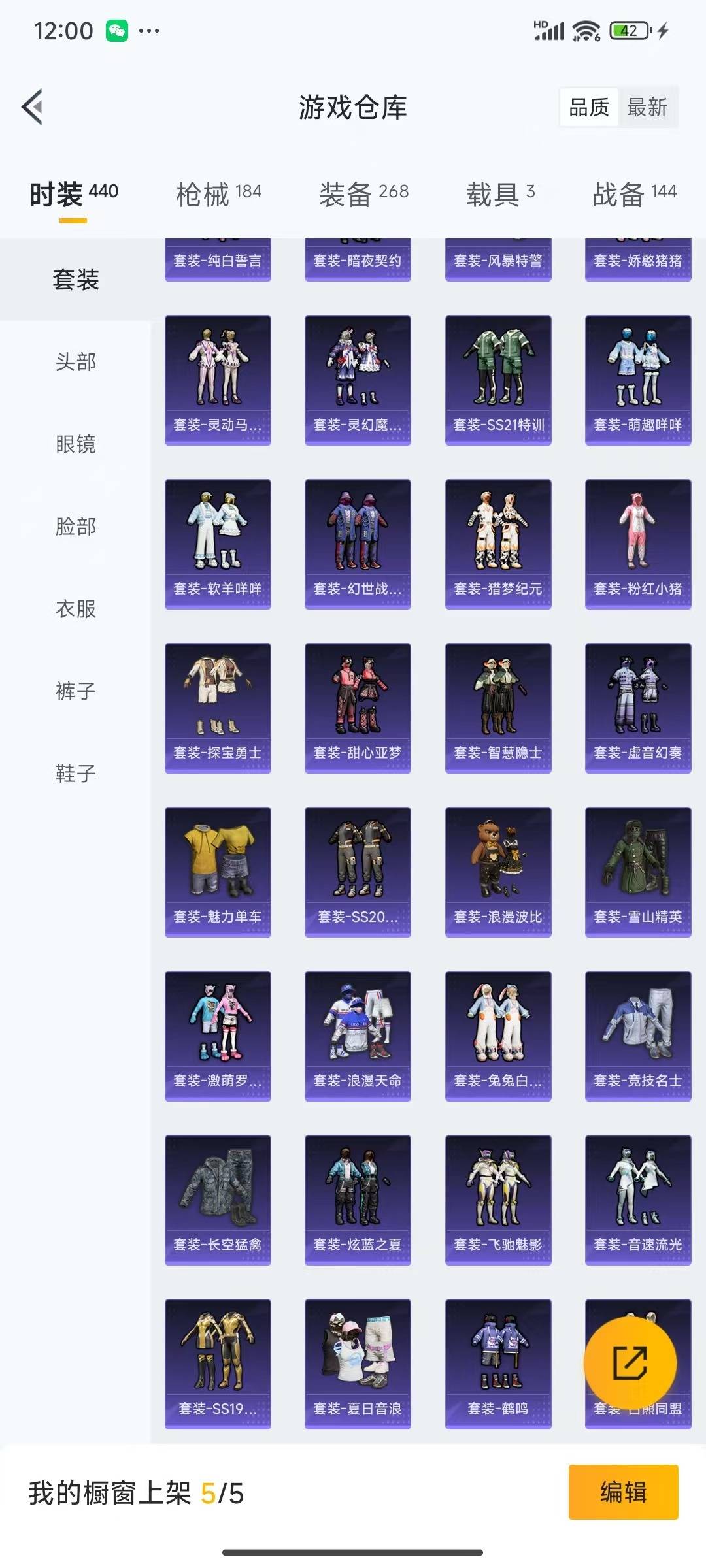Screen dimensions: 706x1568
Task: Tap the 编辑 button
Action: [x=623, y=1492]
